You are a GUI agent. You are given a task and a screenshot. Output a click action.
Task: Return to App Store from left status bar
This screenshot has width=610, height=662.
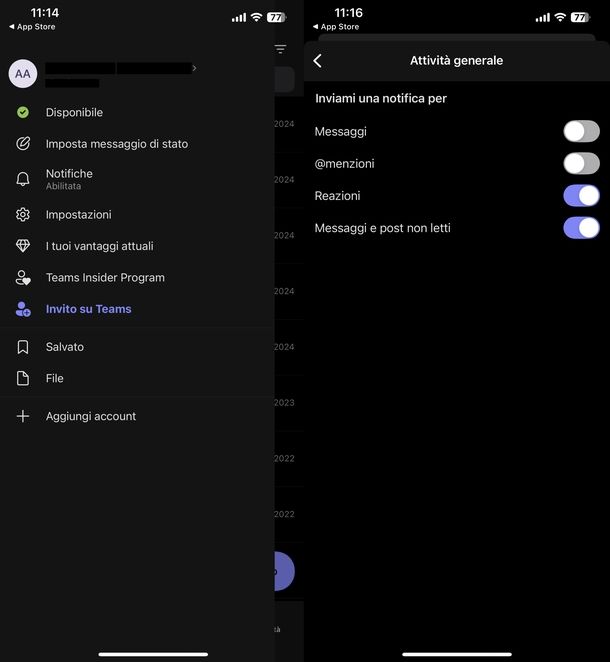pyautogui.click(x=32, y=27)
